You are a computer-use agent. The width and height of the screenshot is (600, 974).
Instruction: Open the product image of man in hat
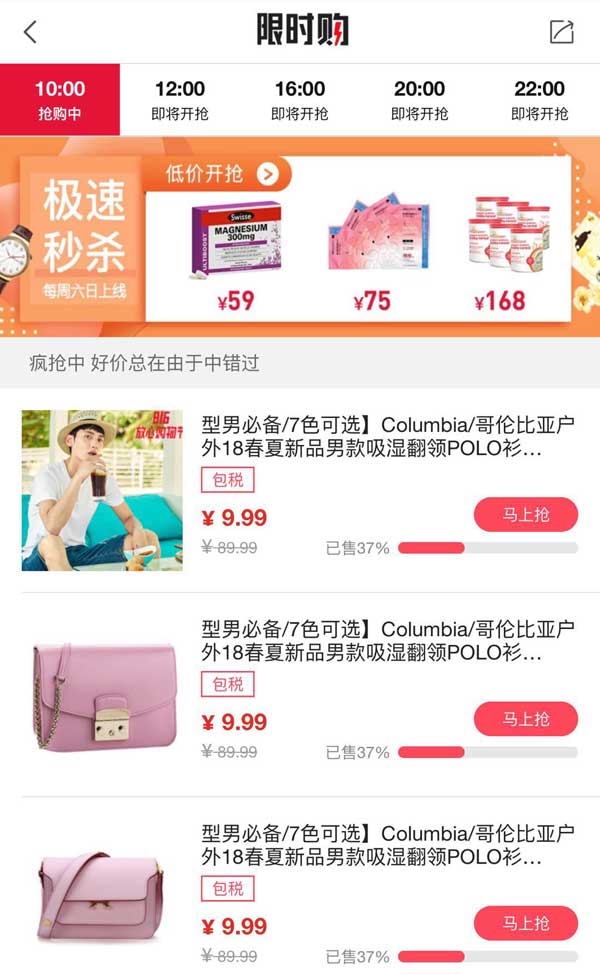[102, 490]
